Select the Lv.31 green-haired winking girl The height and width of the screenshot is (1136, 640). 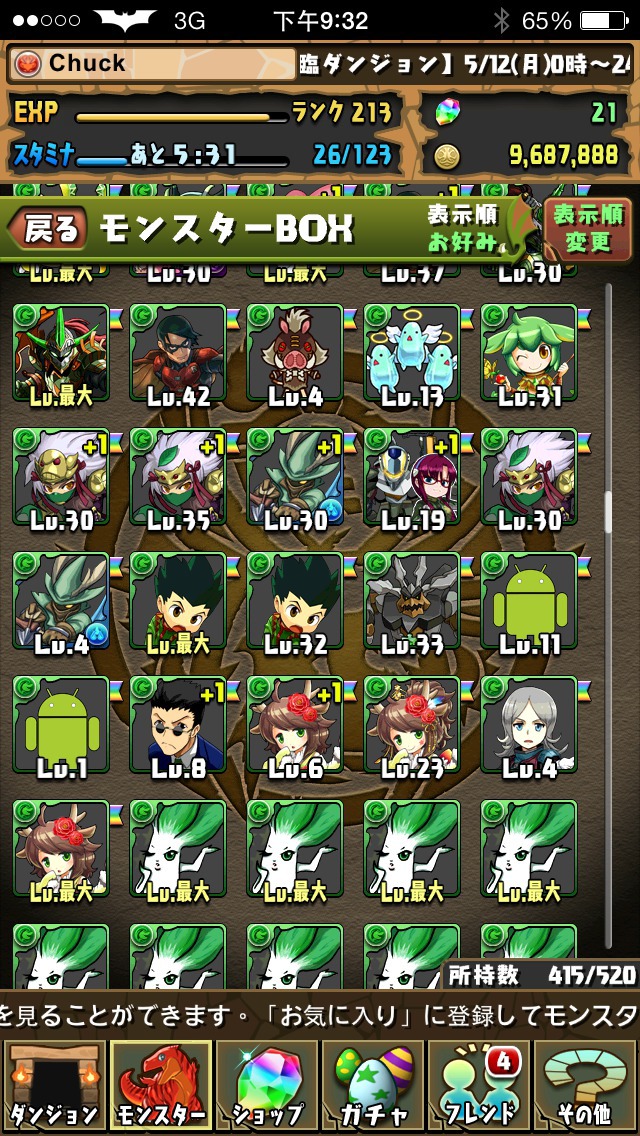pyautogui.click(x=529, y=353)
